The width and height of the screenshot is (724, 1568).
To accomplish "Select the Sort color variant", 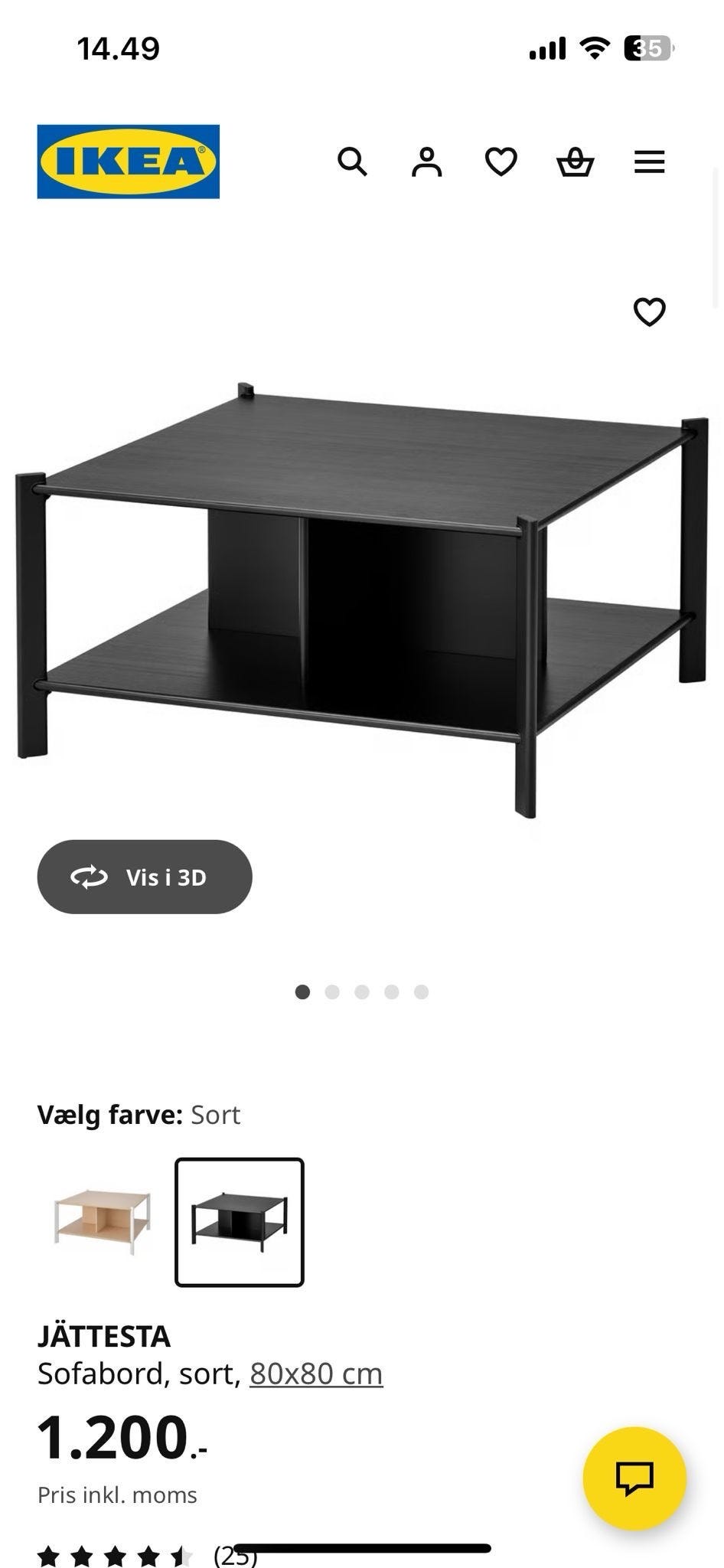I will tap(240, 1223).
